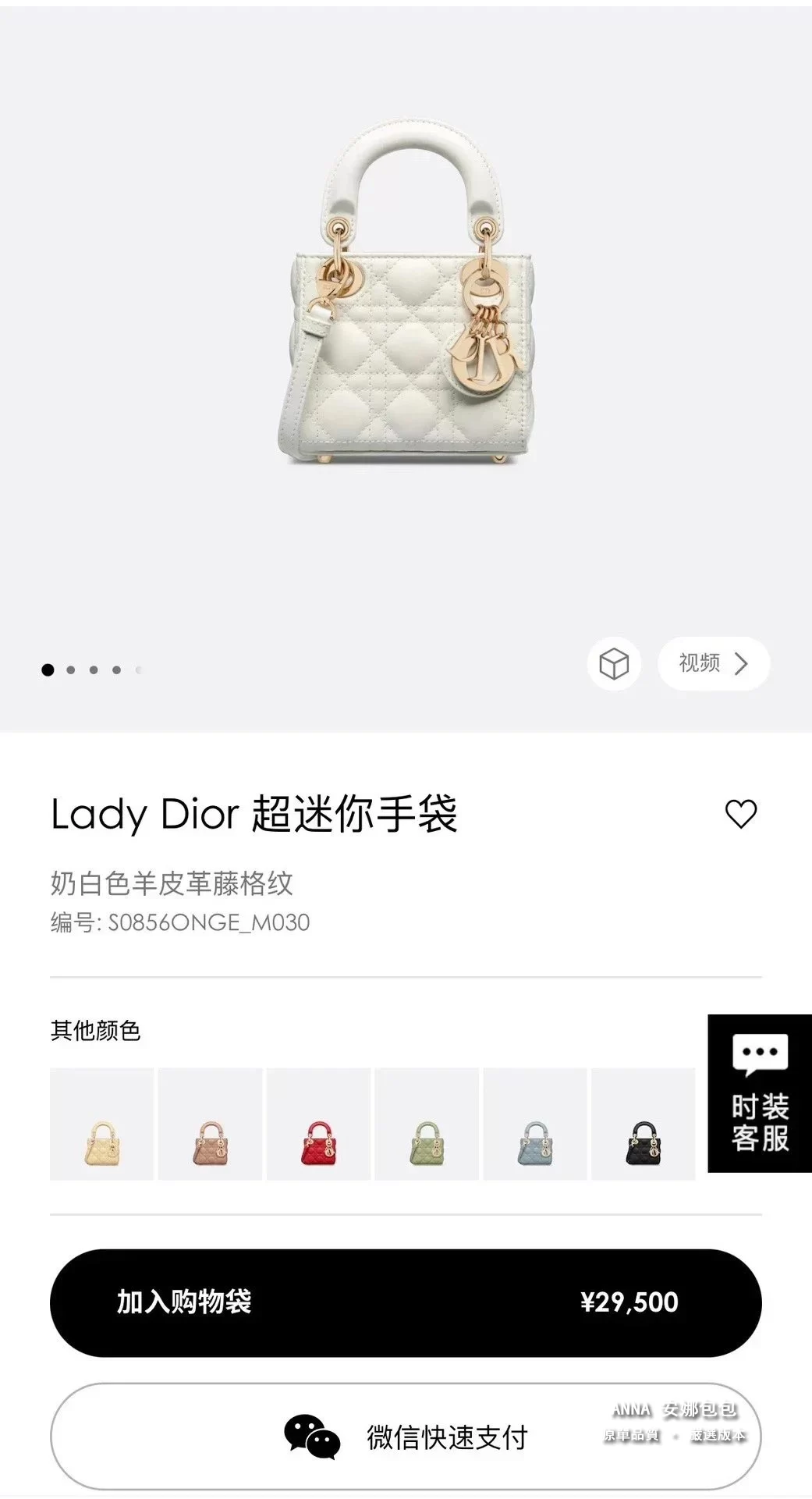Choose the red bag color
Screen dimensions: 812x1499
(x=318, y=1124)
